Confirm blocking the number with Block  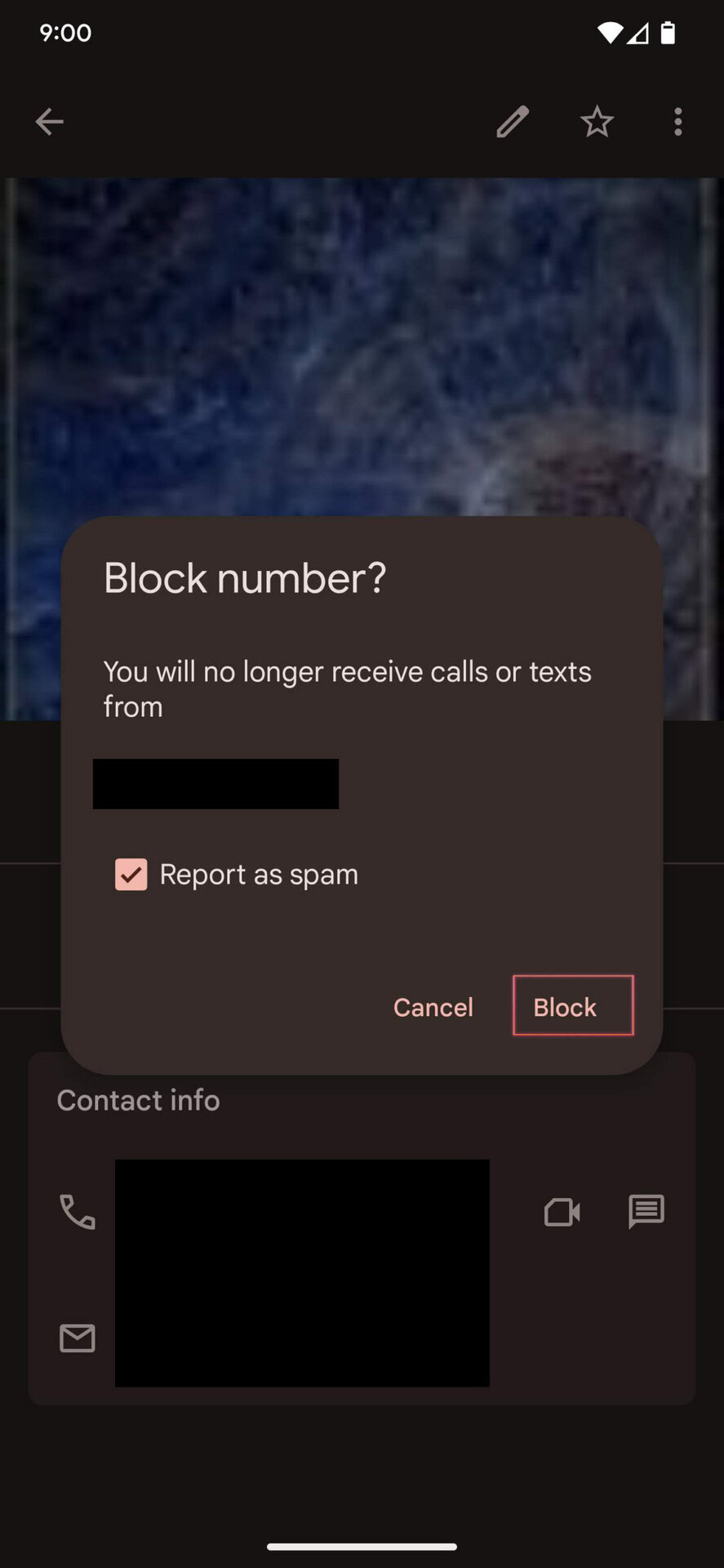tap(573, 1006)
